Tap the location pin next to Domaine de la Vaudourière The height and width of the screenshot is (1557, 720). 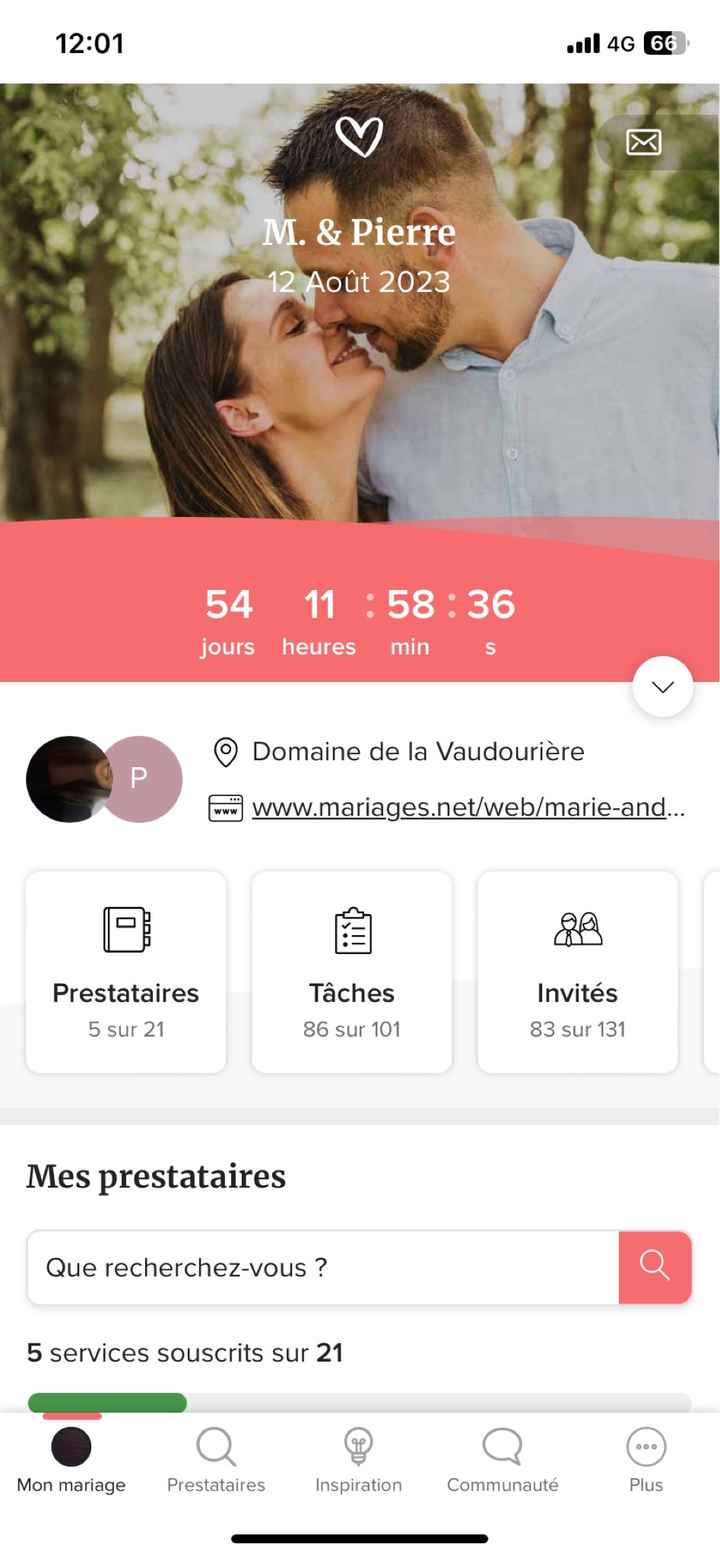click(x=226, y=751)
